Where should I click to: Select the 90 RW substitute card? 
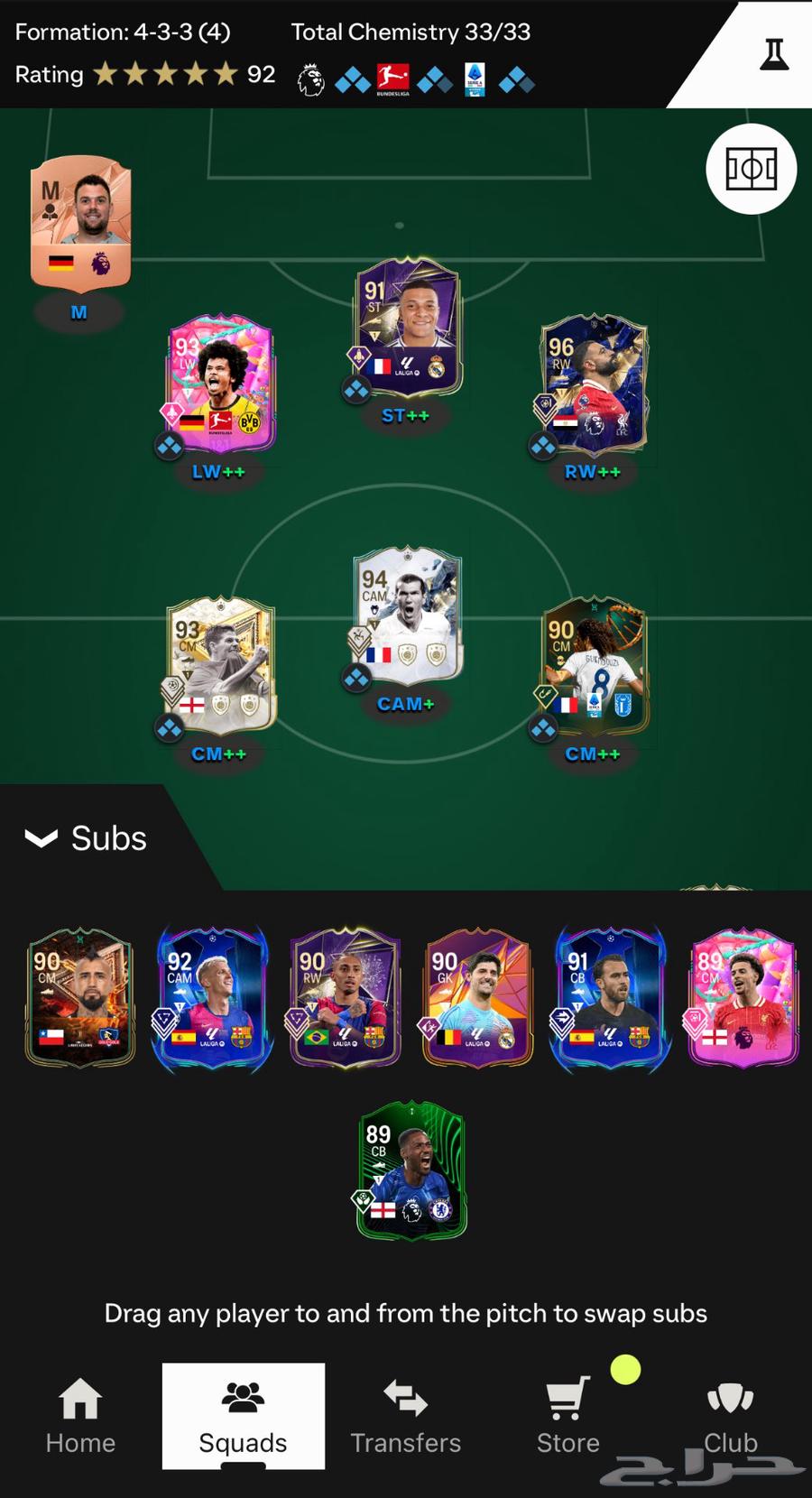click(x=346, y=998)
